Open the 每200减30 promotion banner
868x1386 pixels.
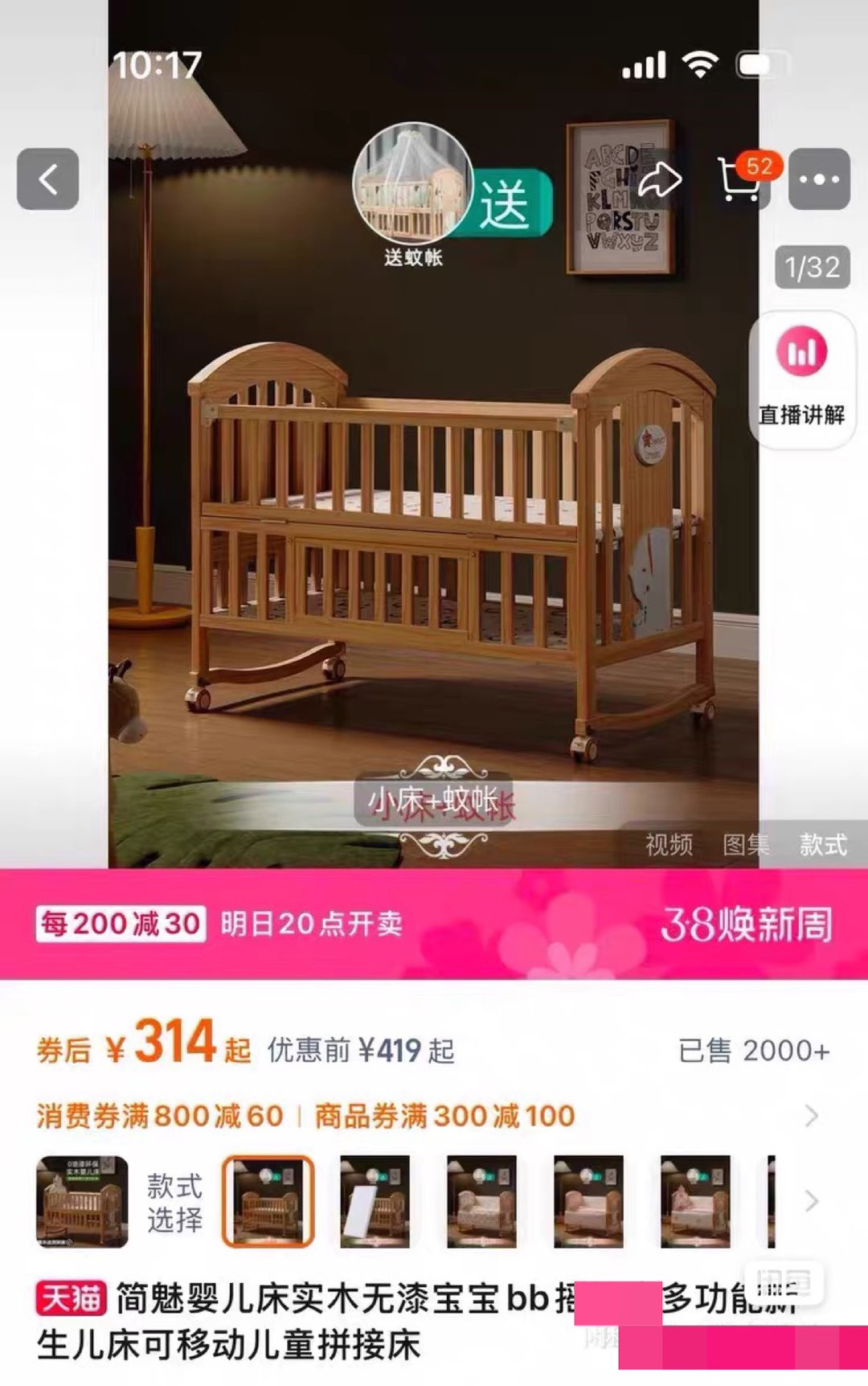[121, 924]
